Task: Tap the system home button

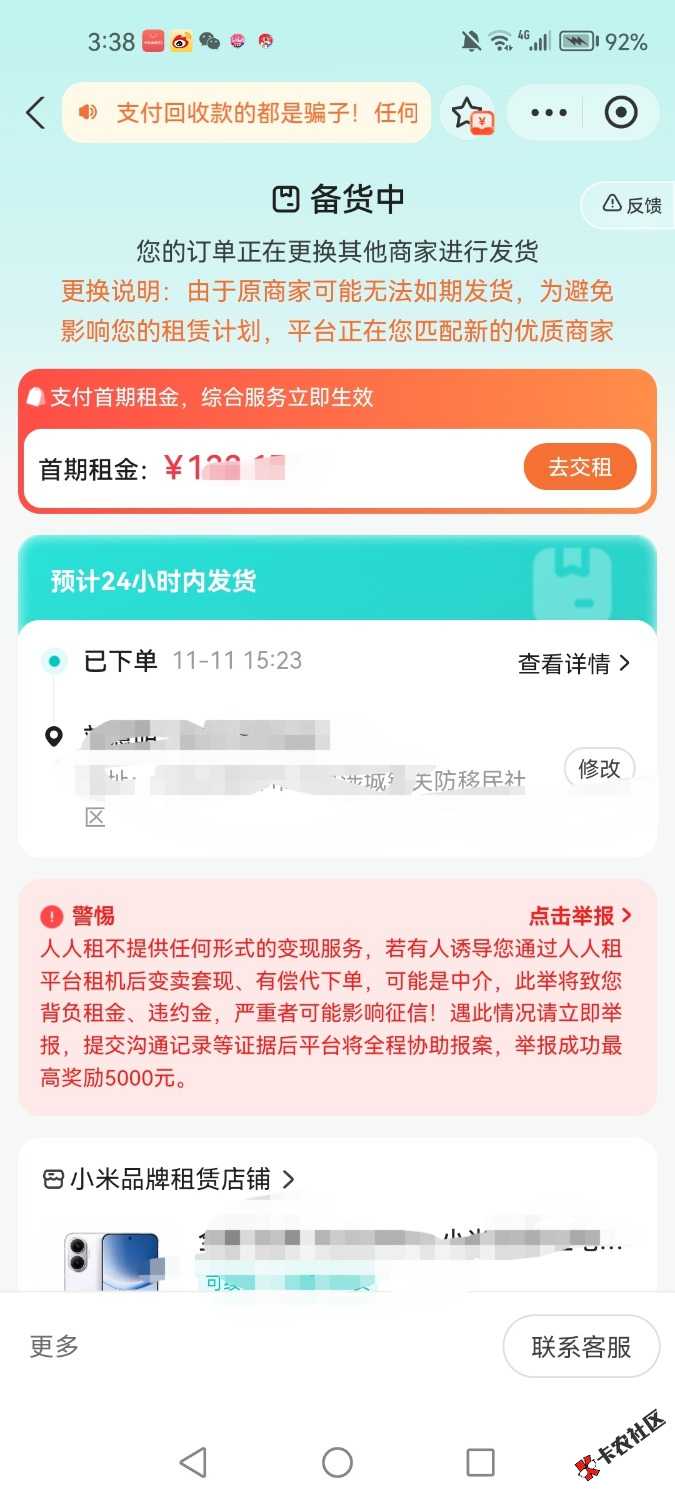Action: tap(337, 1462)
